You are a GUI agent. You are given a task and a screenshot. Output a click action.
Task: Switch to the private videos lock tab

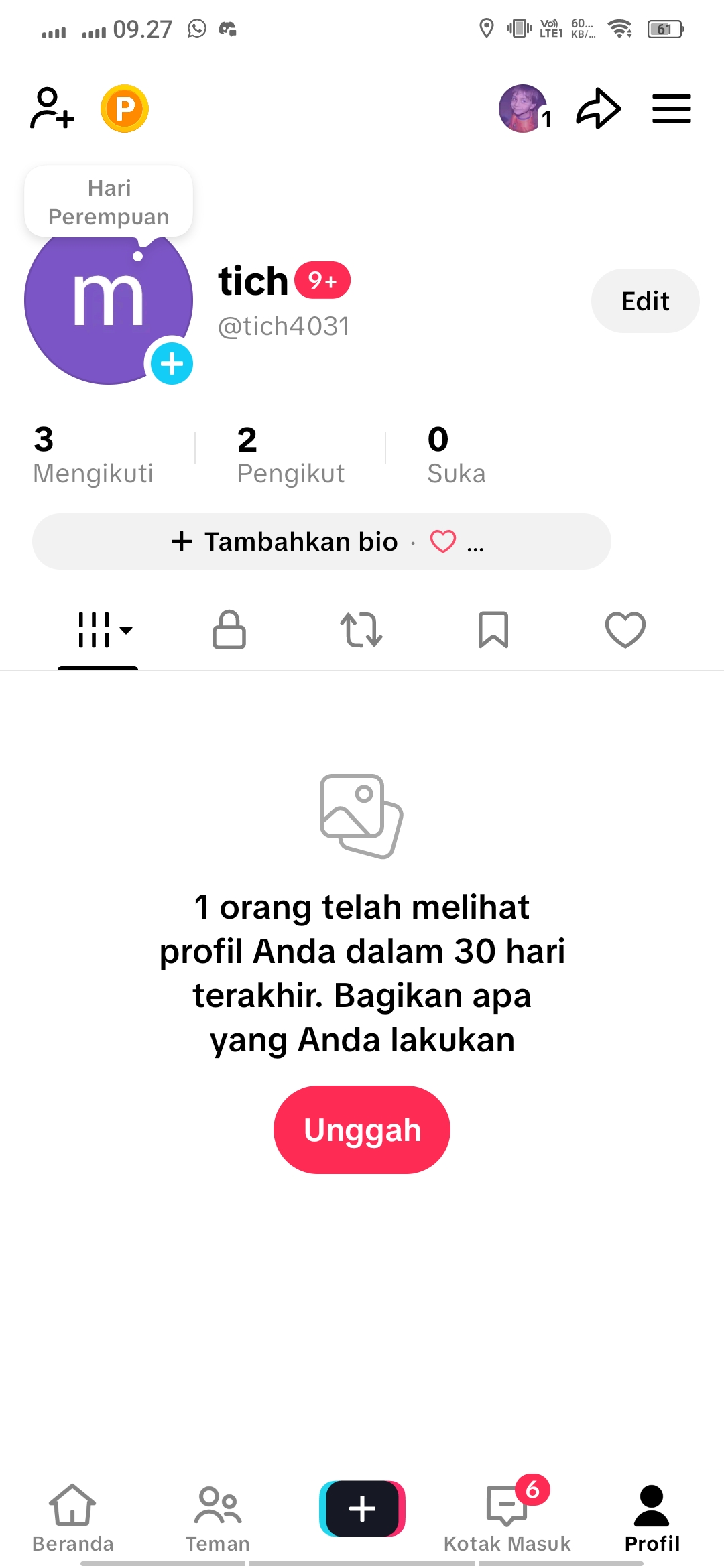[x=229, y=630]
